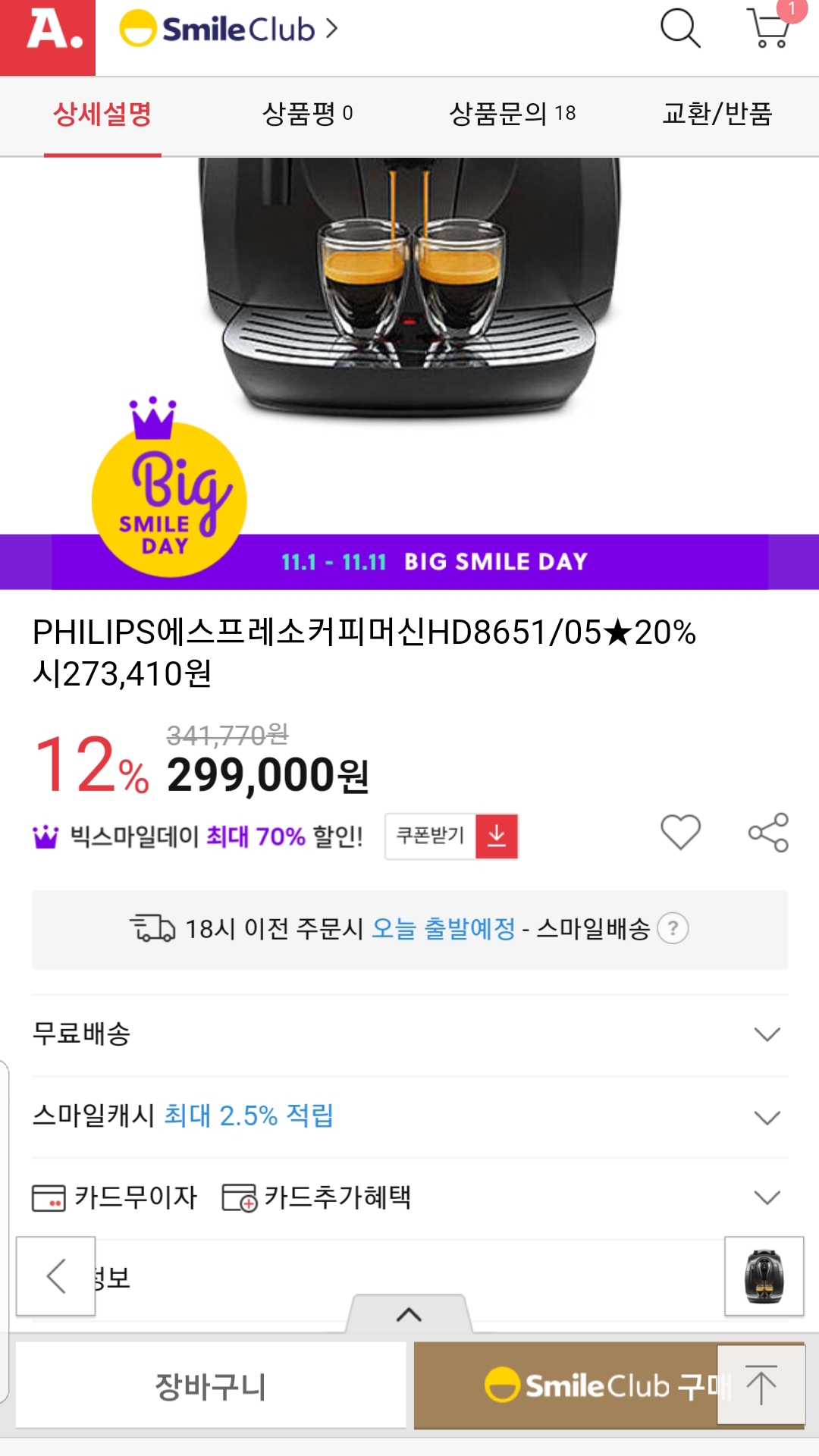Viewport: 819px width, 1456px height.
Task: Switch to the 상품평 tab
Action: point(307,115)
